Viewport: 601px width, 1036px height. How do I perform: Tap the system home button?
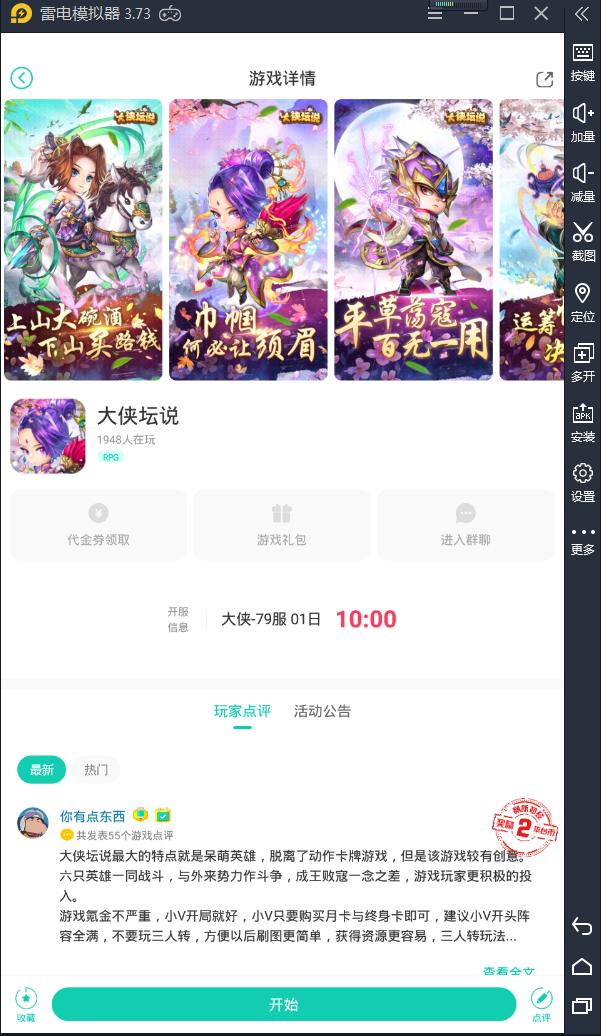pyautogui.click(x=582, y=967)
